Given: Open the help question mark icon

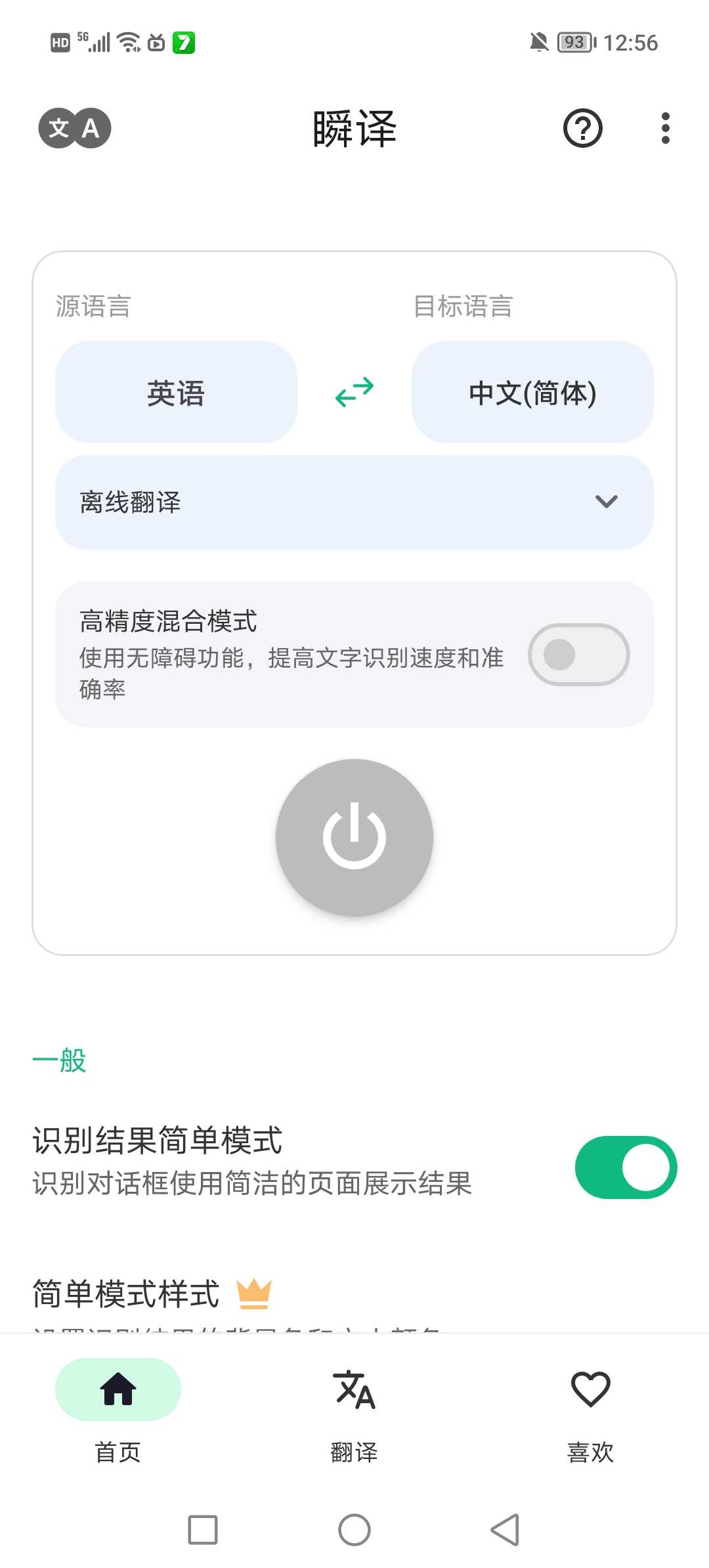Looking at the screenshot, I should point(582,128).
